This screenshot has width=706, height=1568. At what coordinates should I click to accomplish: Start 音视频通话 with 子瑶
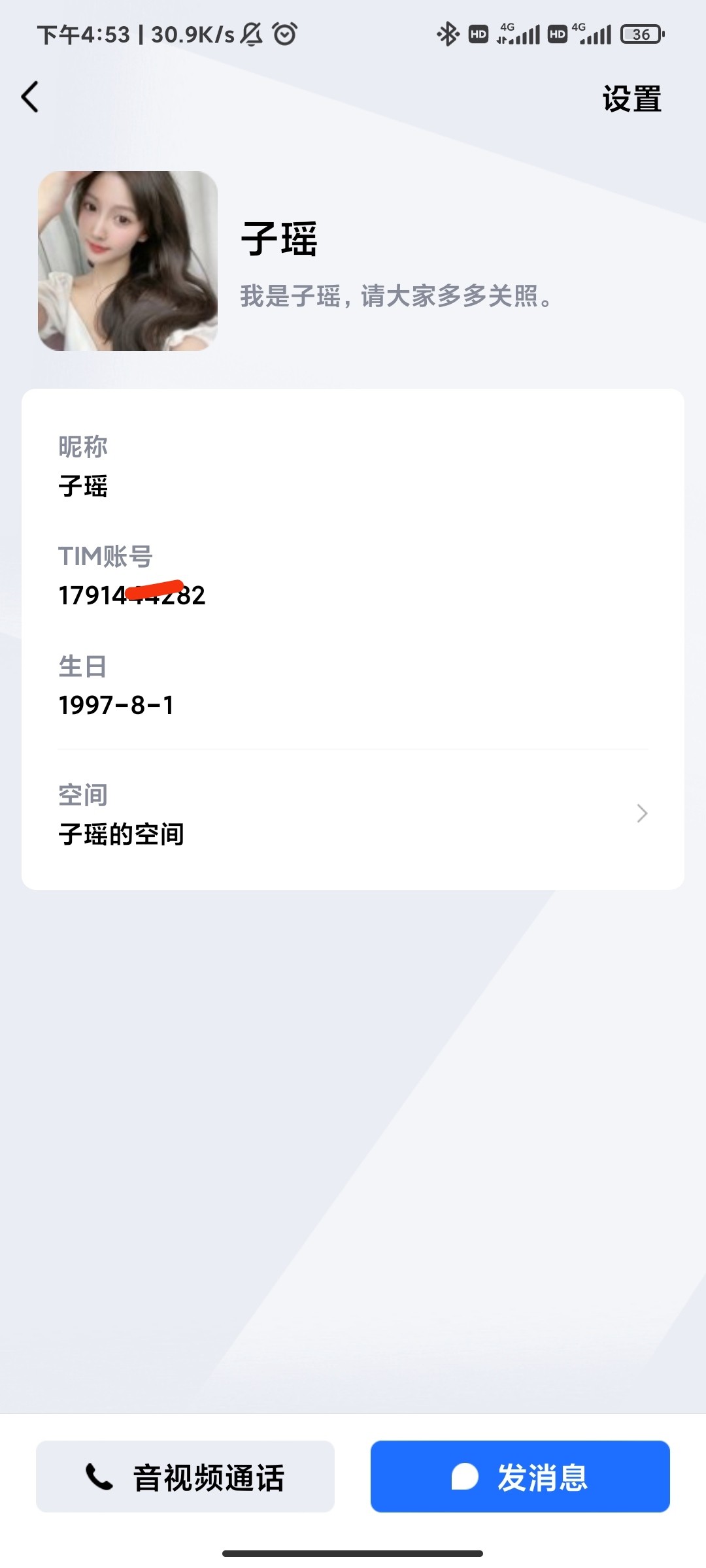[185, 1477]
